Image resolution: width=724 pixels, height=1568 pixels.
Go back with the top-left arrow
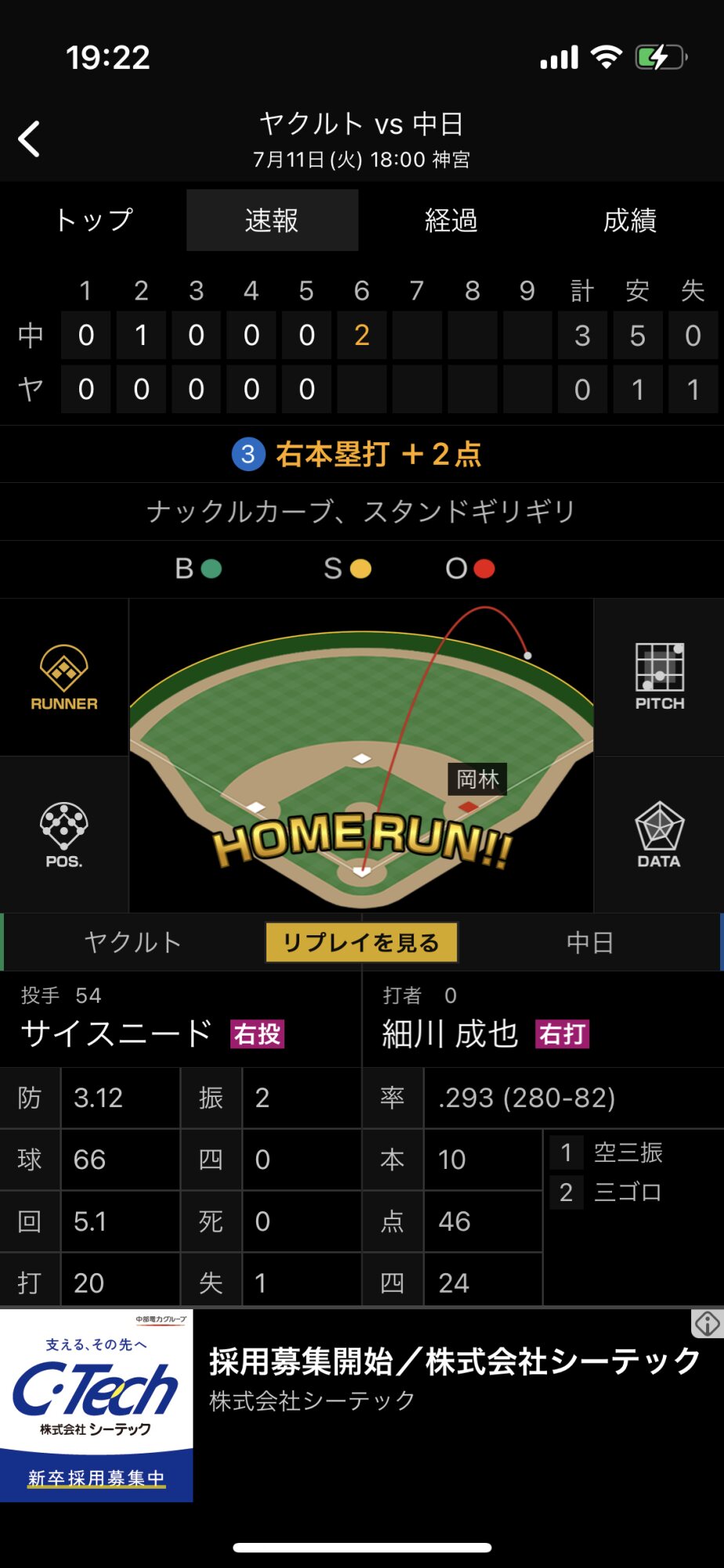point(30,140)
